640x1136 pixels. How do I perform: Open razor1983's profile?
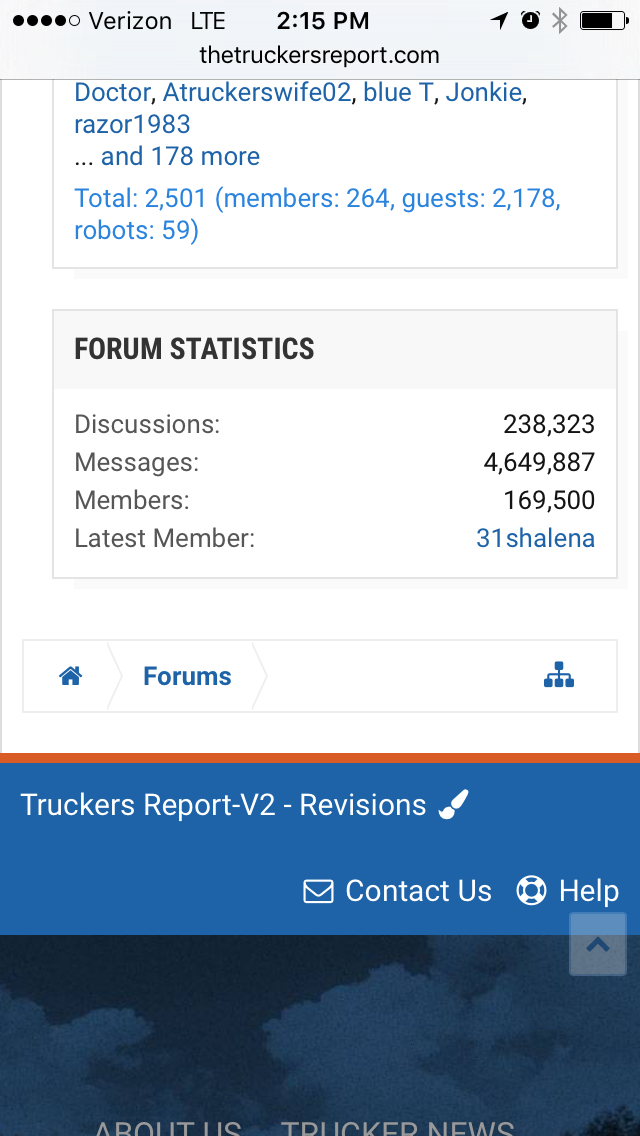click(x=132, y=125)
